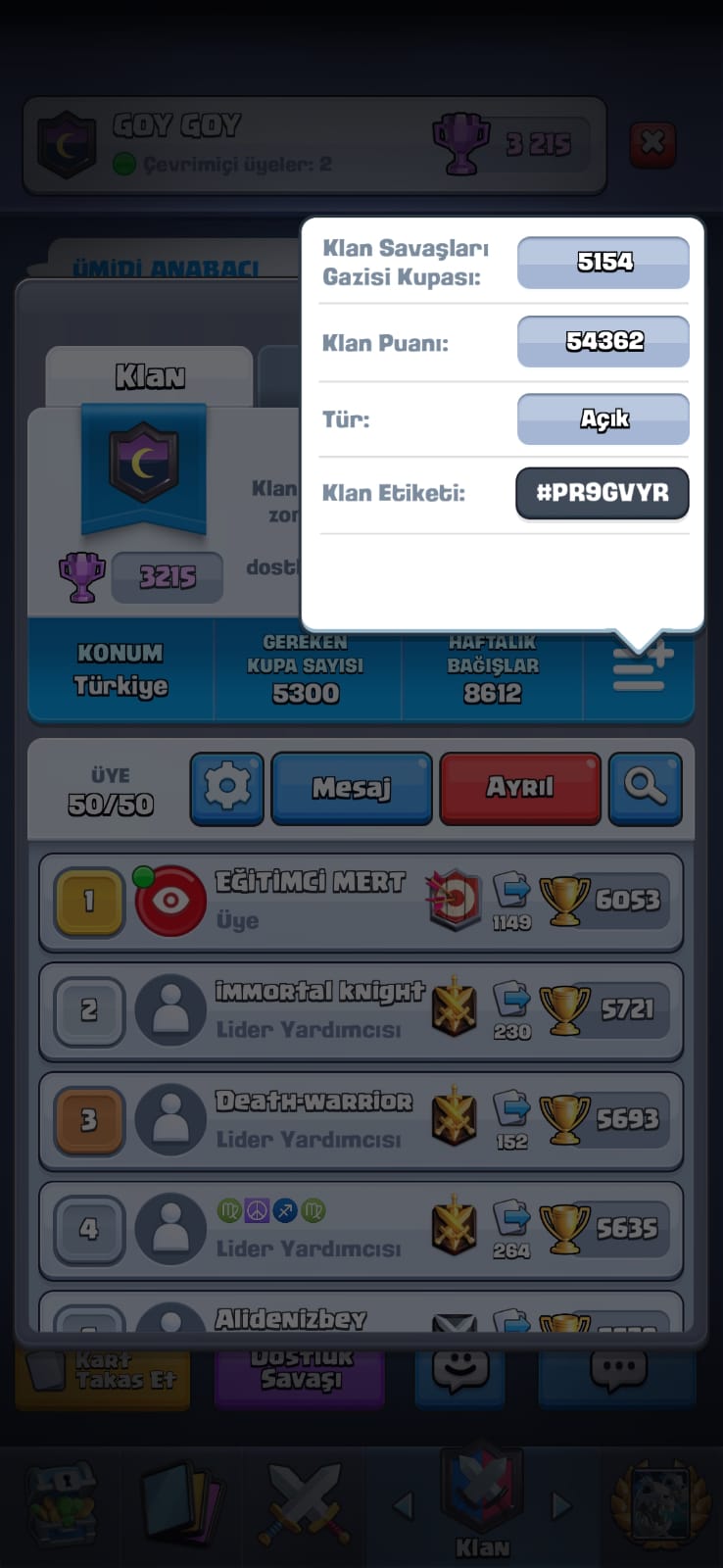The width and height of the screenshot is (723, 1568).
Task: Copy the clan tag #PR9GVYR
Action: 602,492
